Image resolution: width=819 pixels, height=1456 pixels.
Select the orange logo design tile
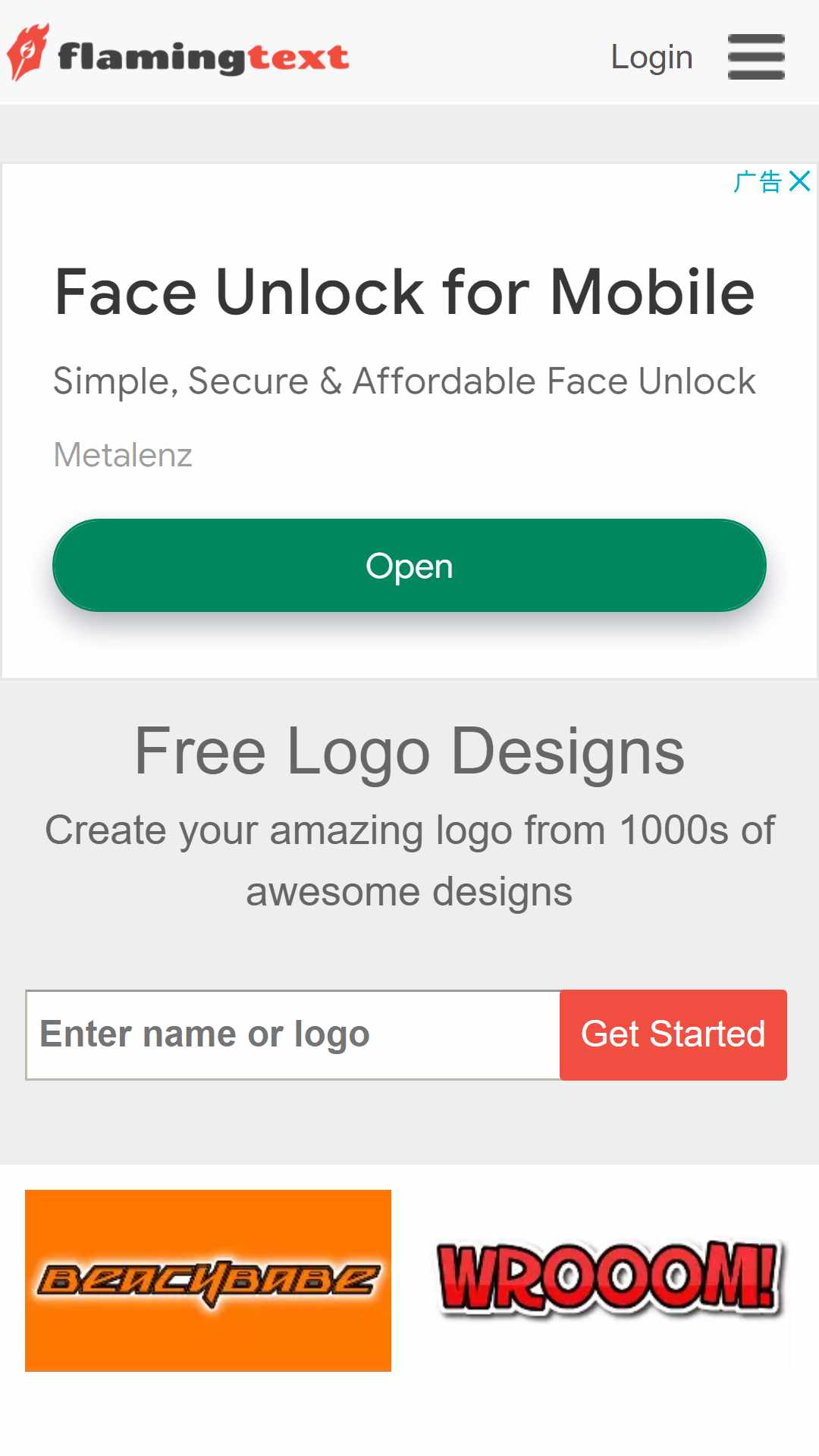coord(208,1281)
